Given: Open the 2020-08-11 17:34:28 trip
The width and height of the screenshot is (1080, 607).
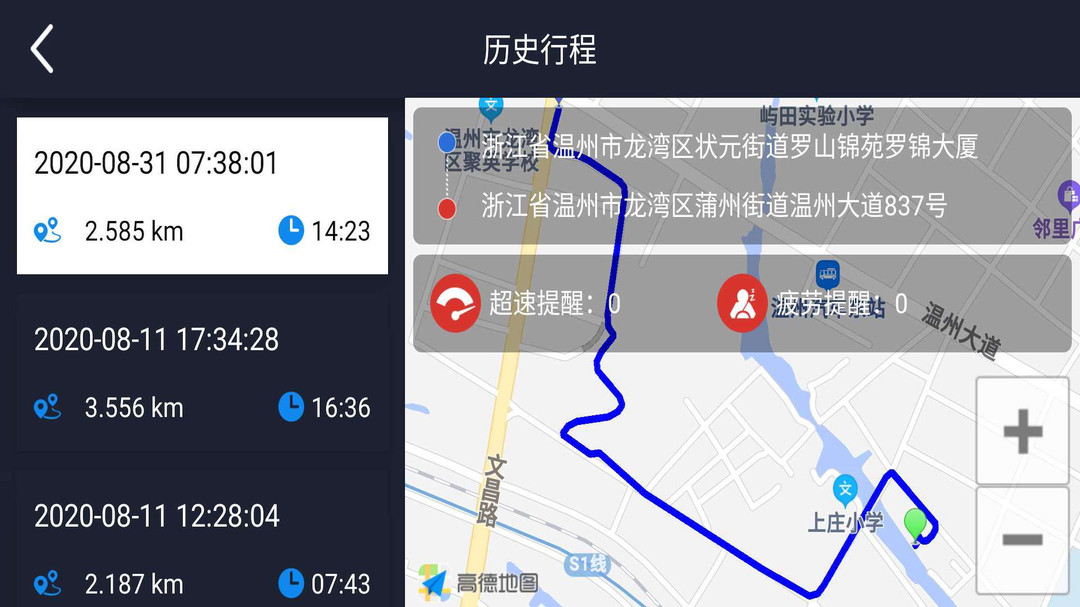Looking at the screenshot, I should pos(202,372).
